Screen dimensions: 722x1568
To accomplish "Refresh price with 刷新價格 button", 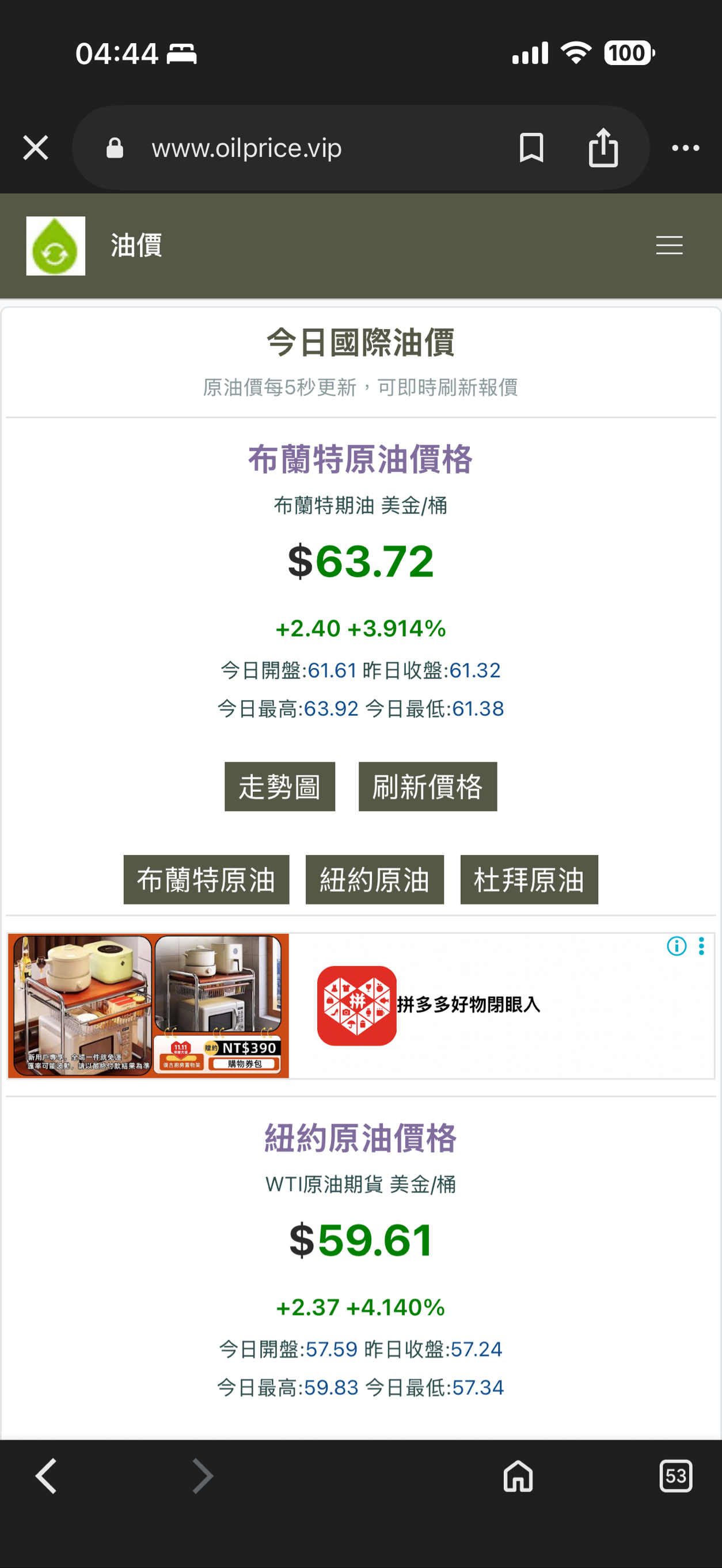I will point(427,787).
